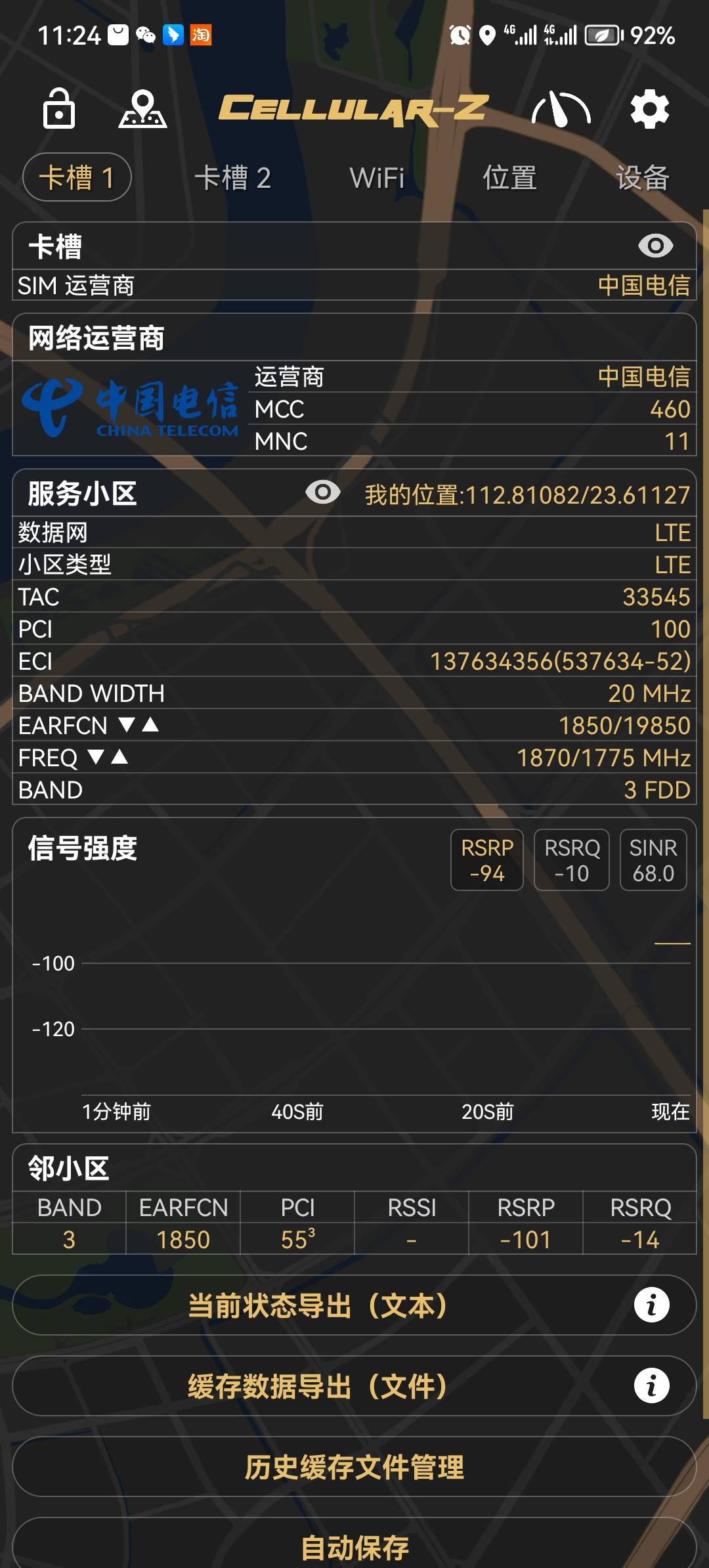Toggle the eye icon in 卡槽 section
709x1568 pixels.
coord(655,246)
